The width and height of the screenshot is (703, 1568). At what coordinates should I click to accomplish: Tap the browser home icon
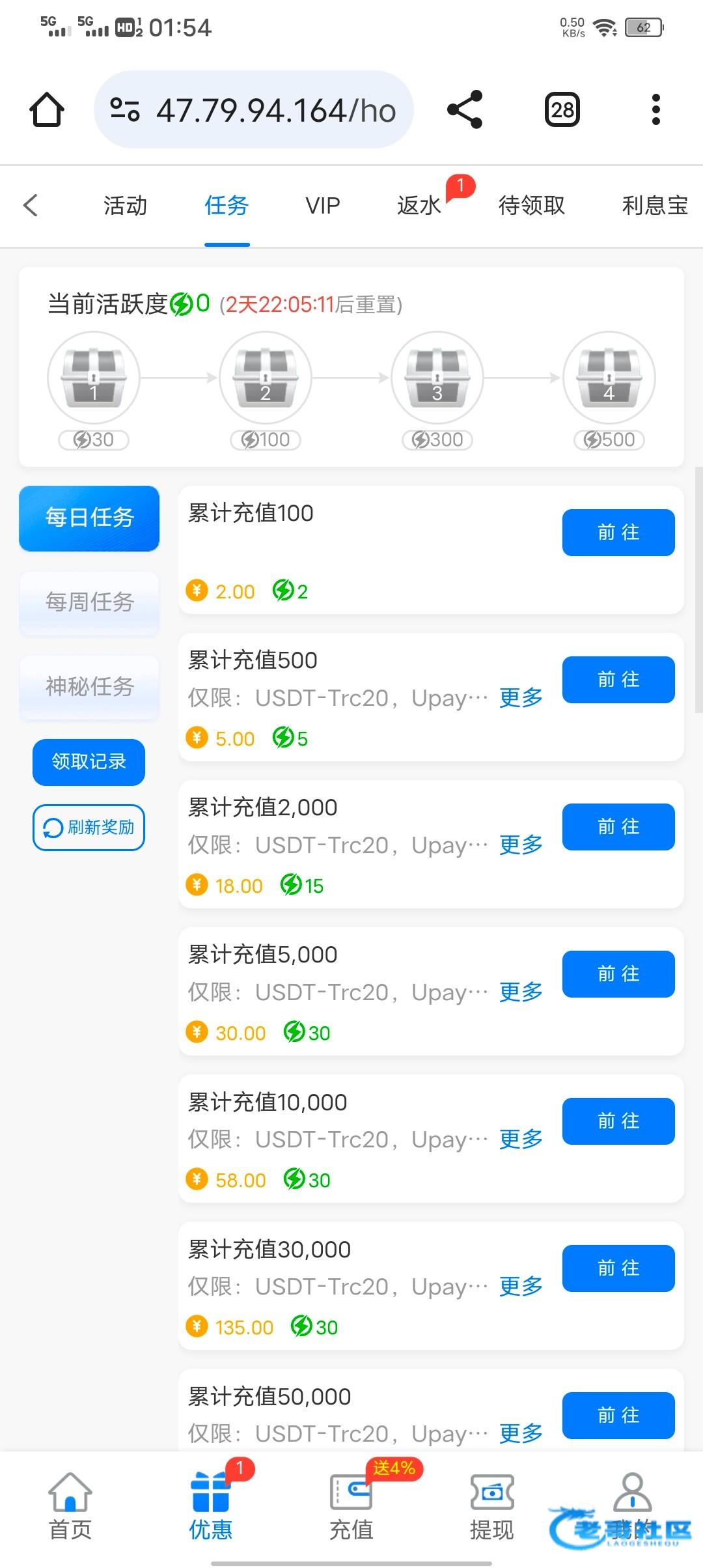(47, 109)
